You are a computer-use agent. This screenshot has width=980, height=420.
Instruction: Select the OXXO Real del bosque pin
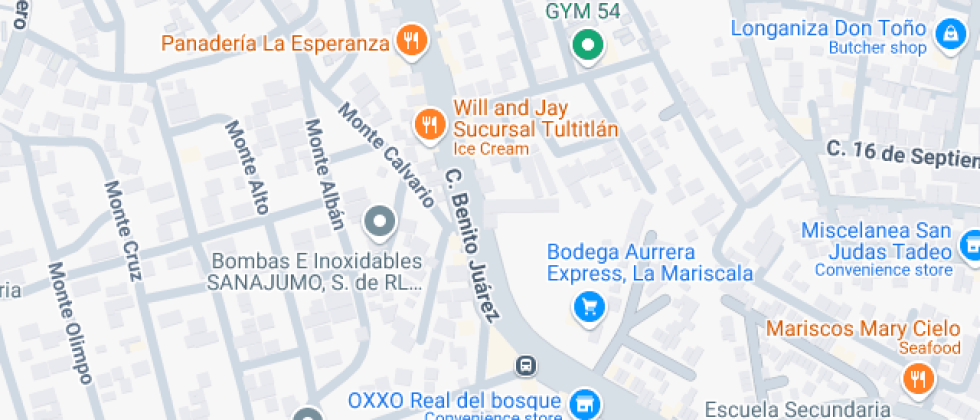coord(586,404)
